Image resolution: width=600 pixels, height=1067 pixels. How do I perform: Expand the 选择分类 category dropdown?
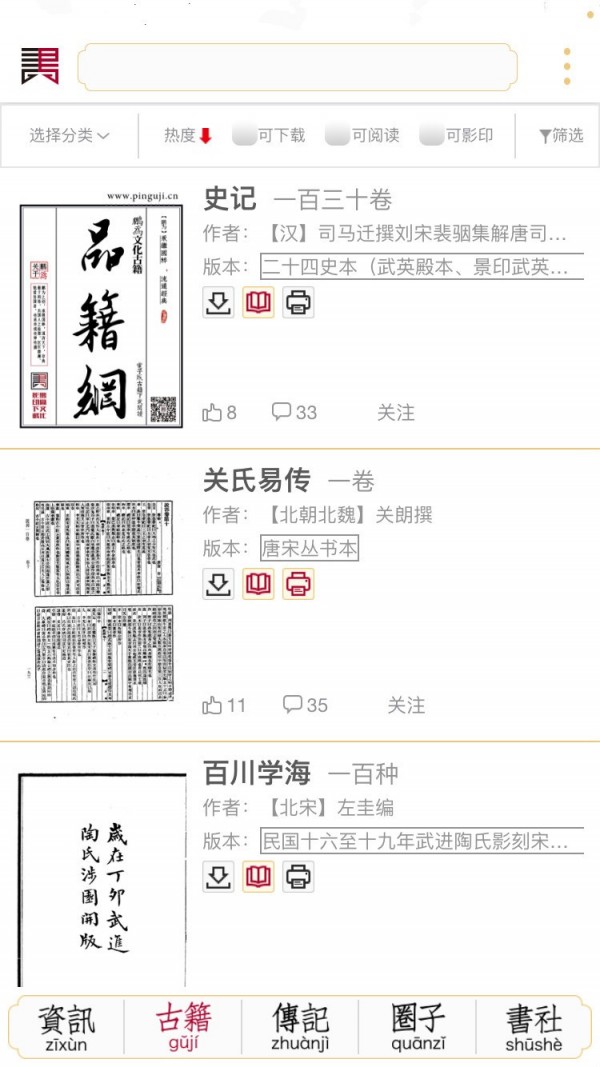click(69, 136)
